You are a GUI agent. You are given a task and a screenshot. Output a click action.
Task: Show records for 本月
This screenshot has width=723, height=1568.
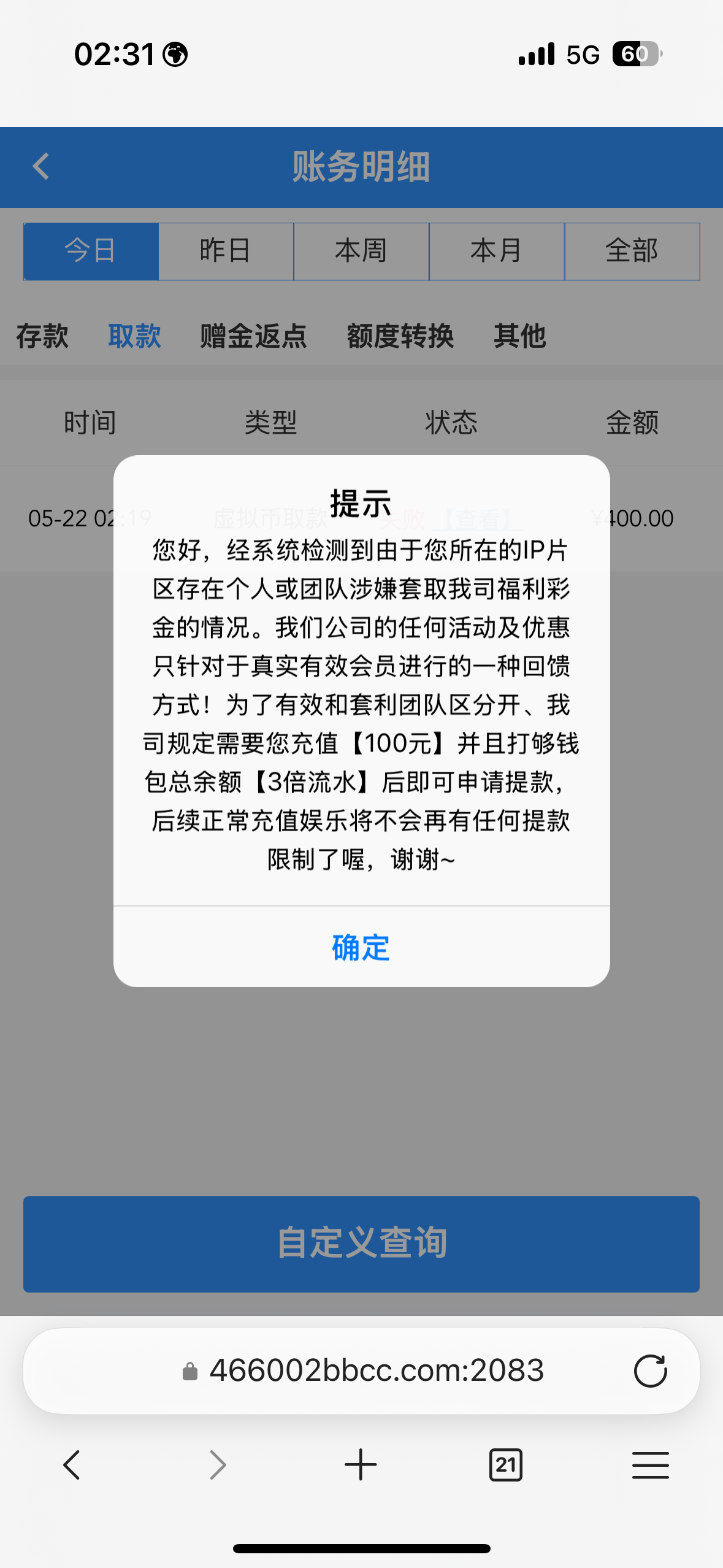(496, 251)
